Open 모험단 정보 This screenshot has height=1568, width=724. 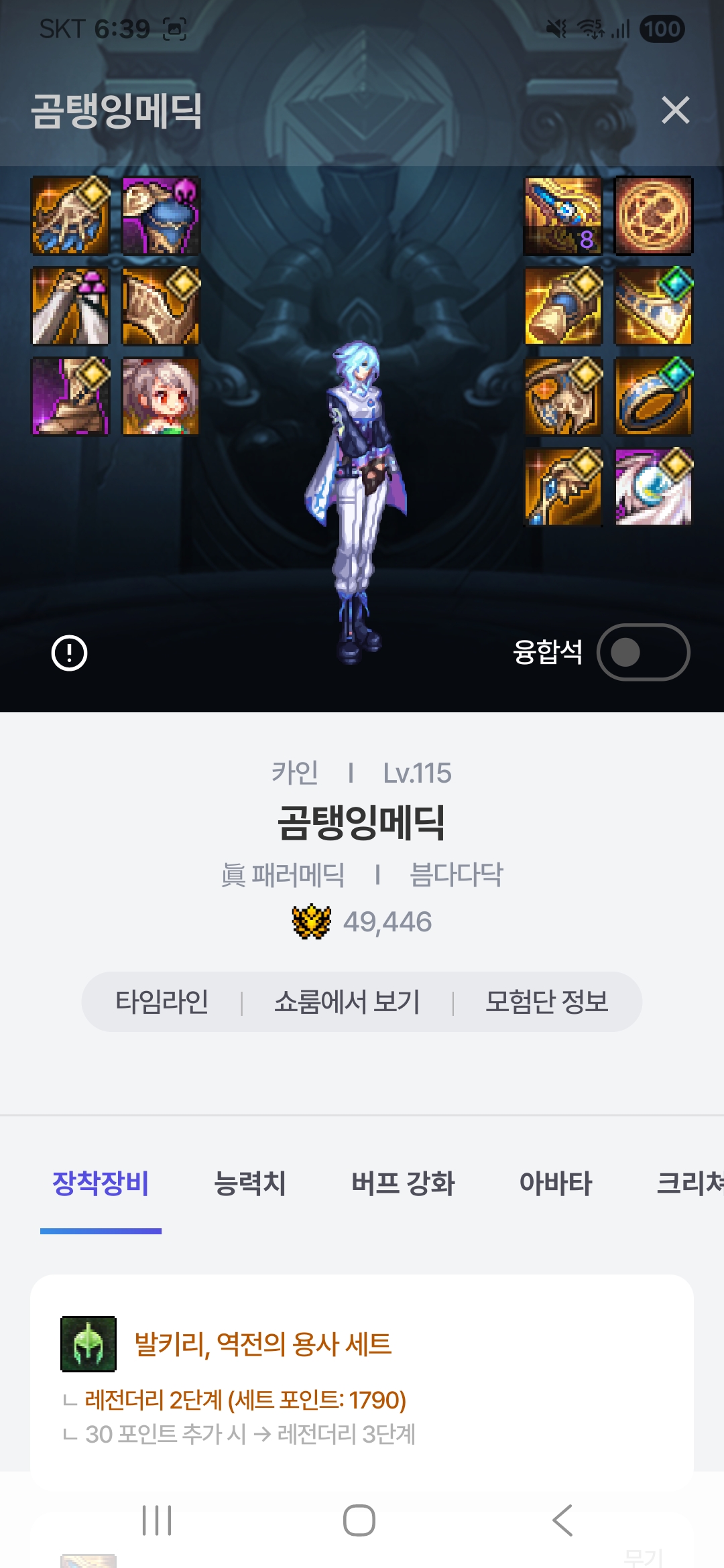pyautogui.click(x=546, y=1002)
